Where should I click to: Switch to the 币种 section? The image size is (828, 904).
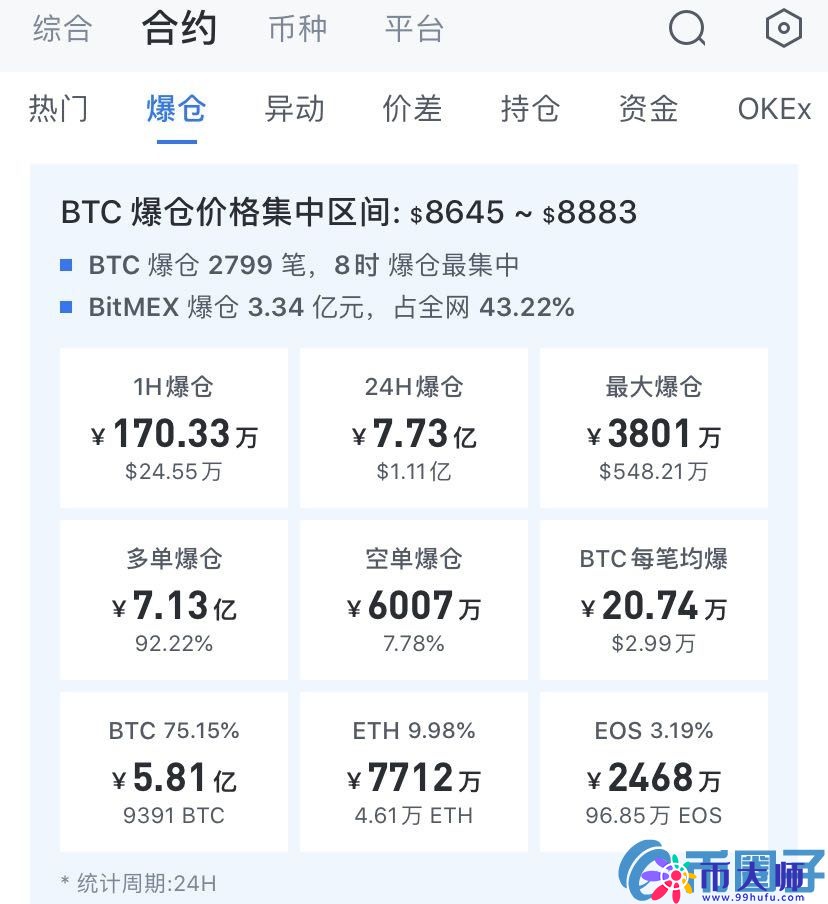pos(296,29)
